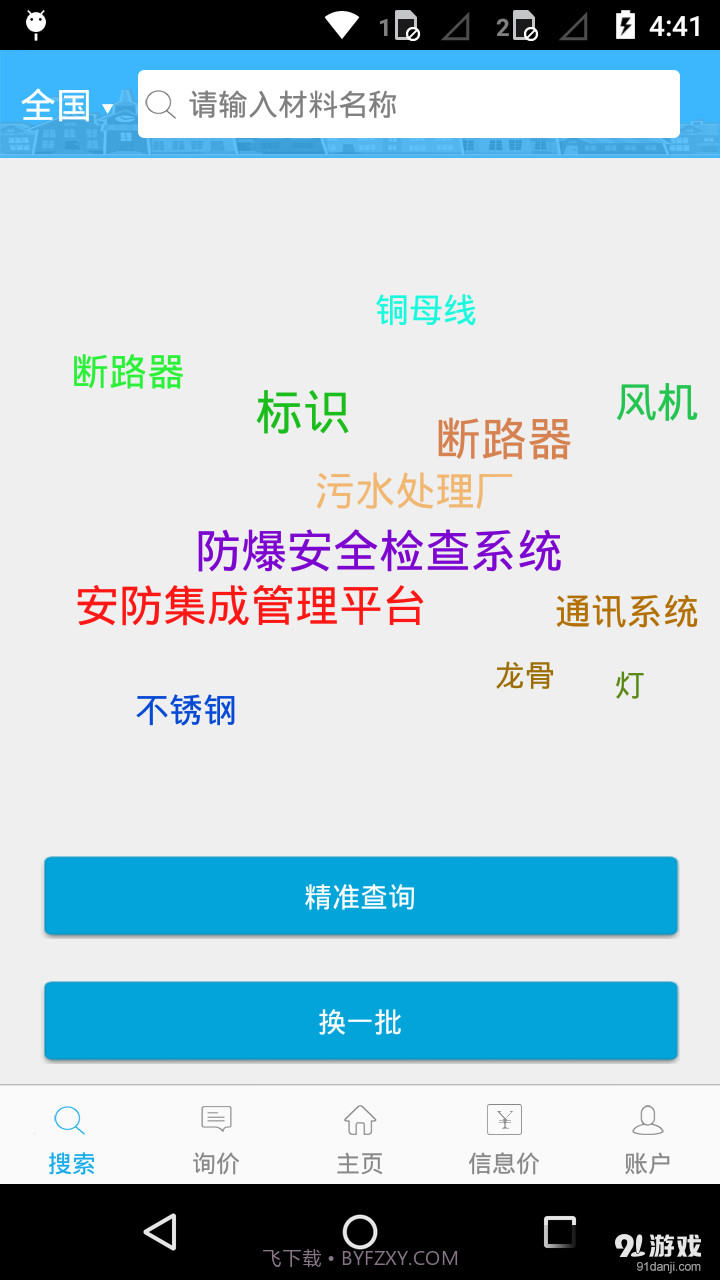The width and height of the screenshot is (720, 1280).
Task: Tap the Android back navigation icon
Action: (x=161, y=1232)
